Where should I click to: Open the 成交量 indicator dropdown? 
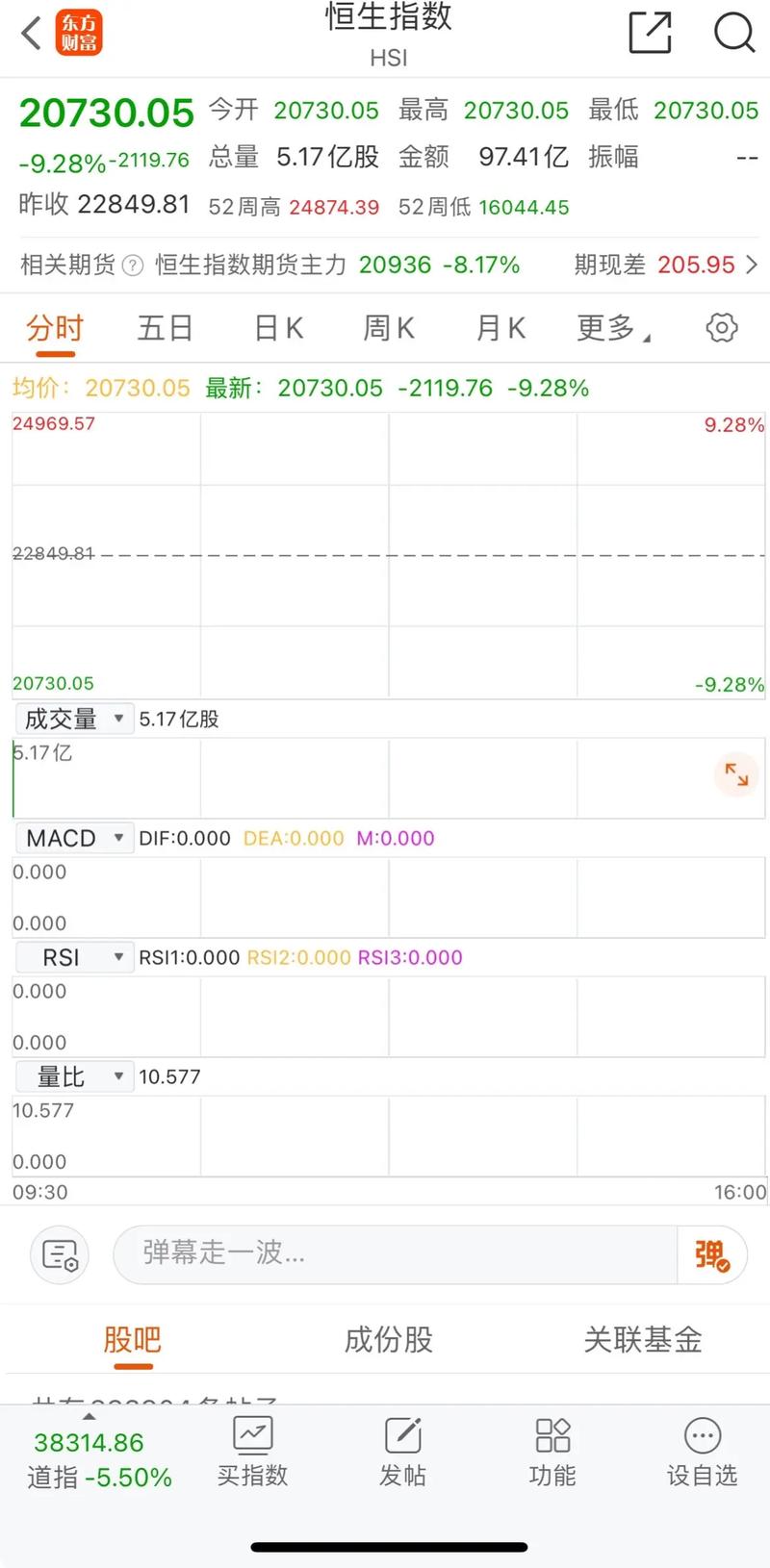coord(73,719)
